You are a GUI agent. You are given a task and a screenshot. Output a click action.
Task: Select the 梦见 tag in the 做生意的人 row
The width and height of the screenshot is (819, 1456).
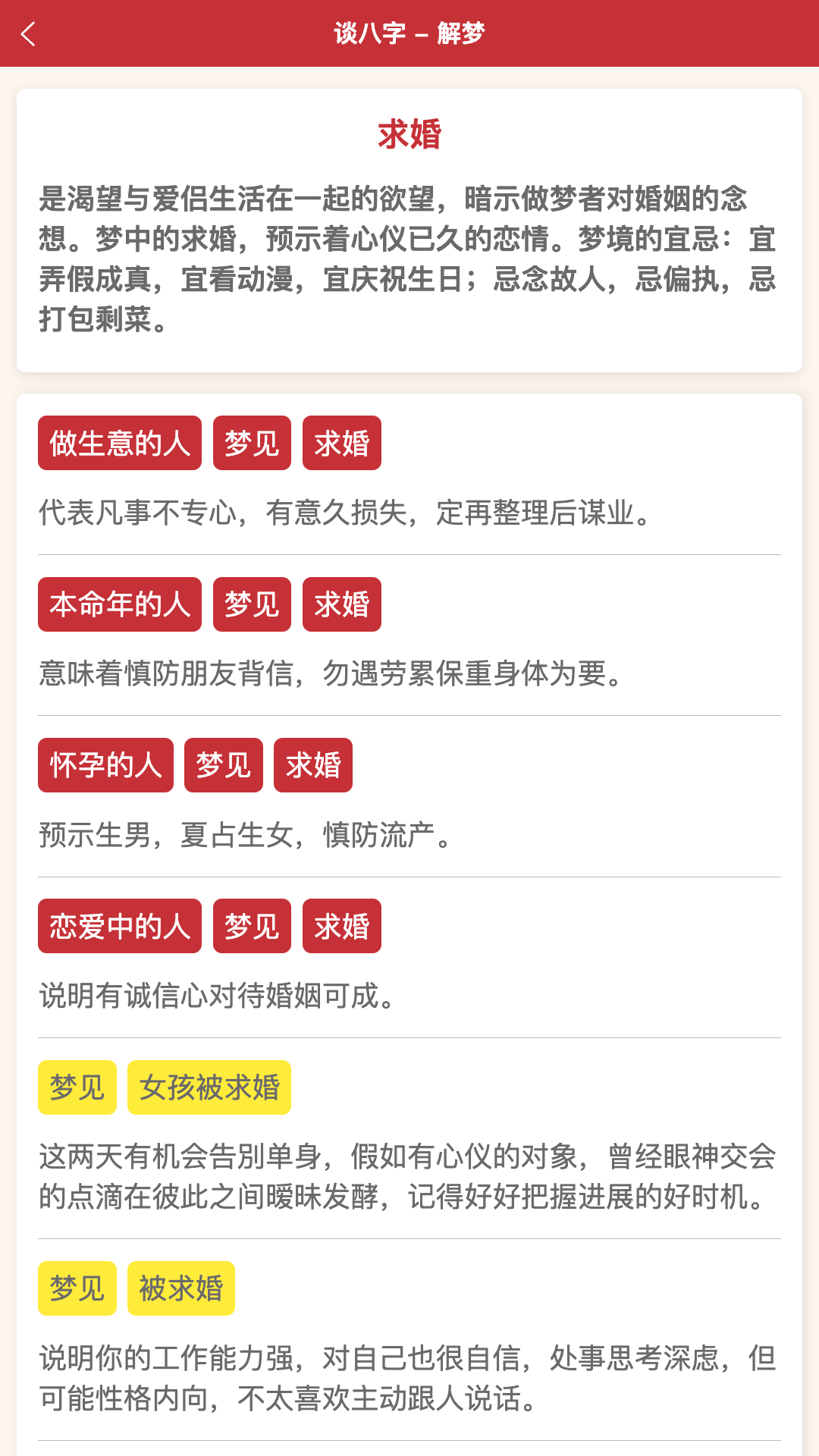tap(252, 444)
